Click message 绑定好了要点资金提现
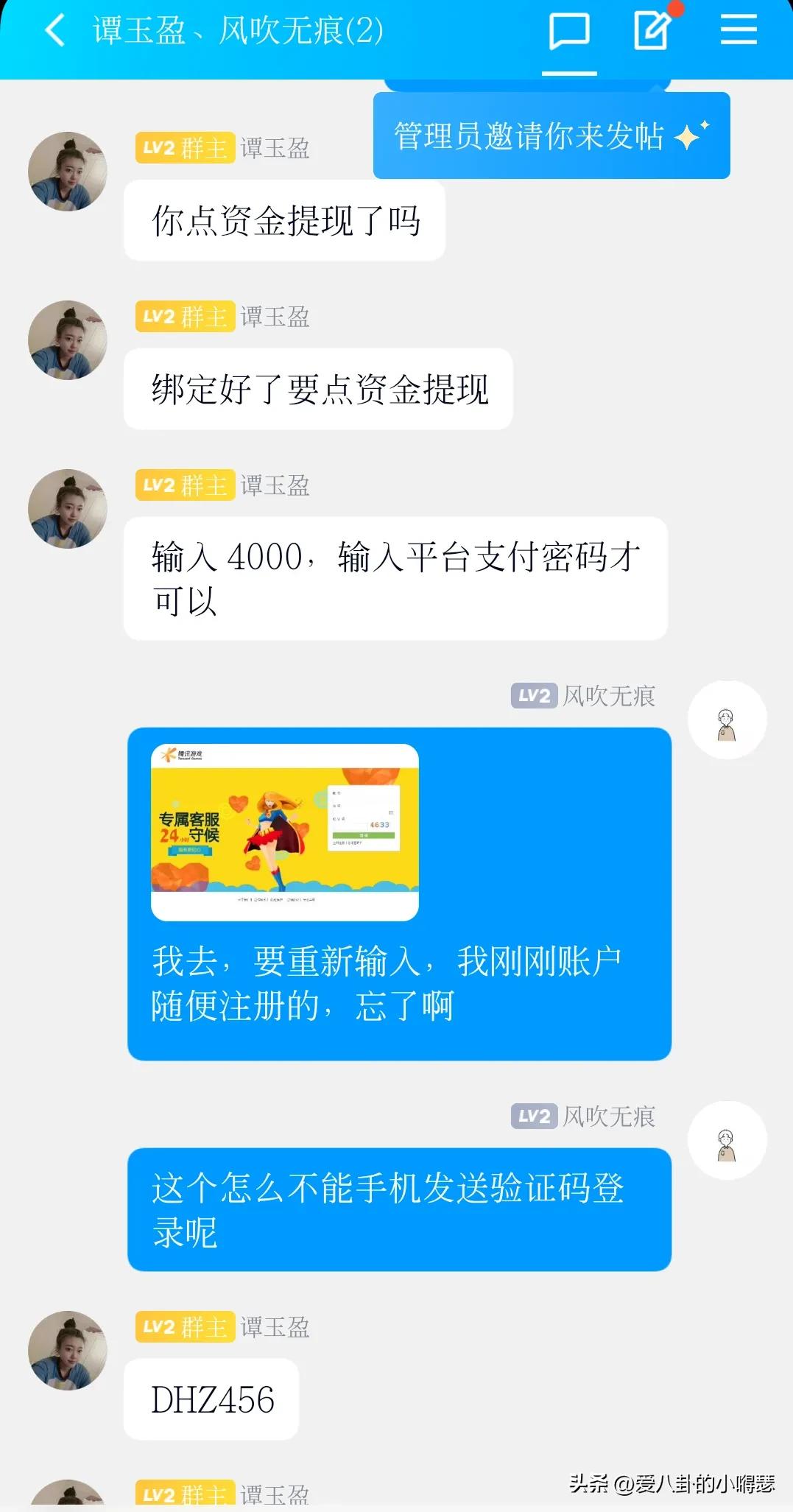793x1512 pixels. pyautogui.click(x=319, y=388)
